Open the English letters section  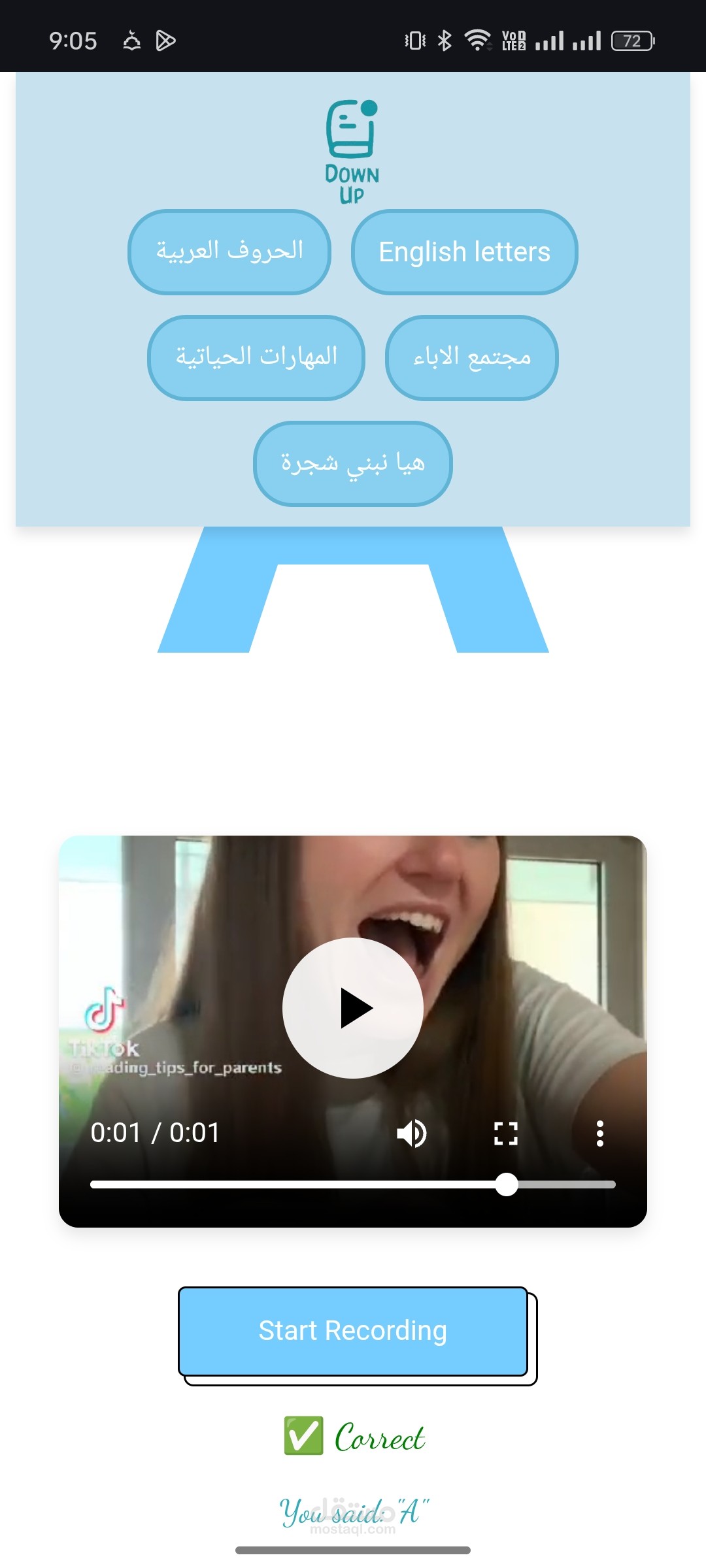(464, 252)
